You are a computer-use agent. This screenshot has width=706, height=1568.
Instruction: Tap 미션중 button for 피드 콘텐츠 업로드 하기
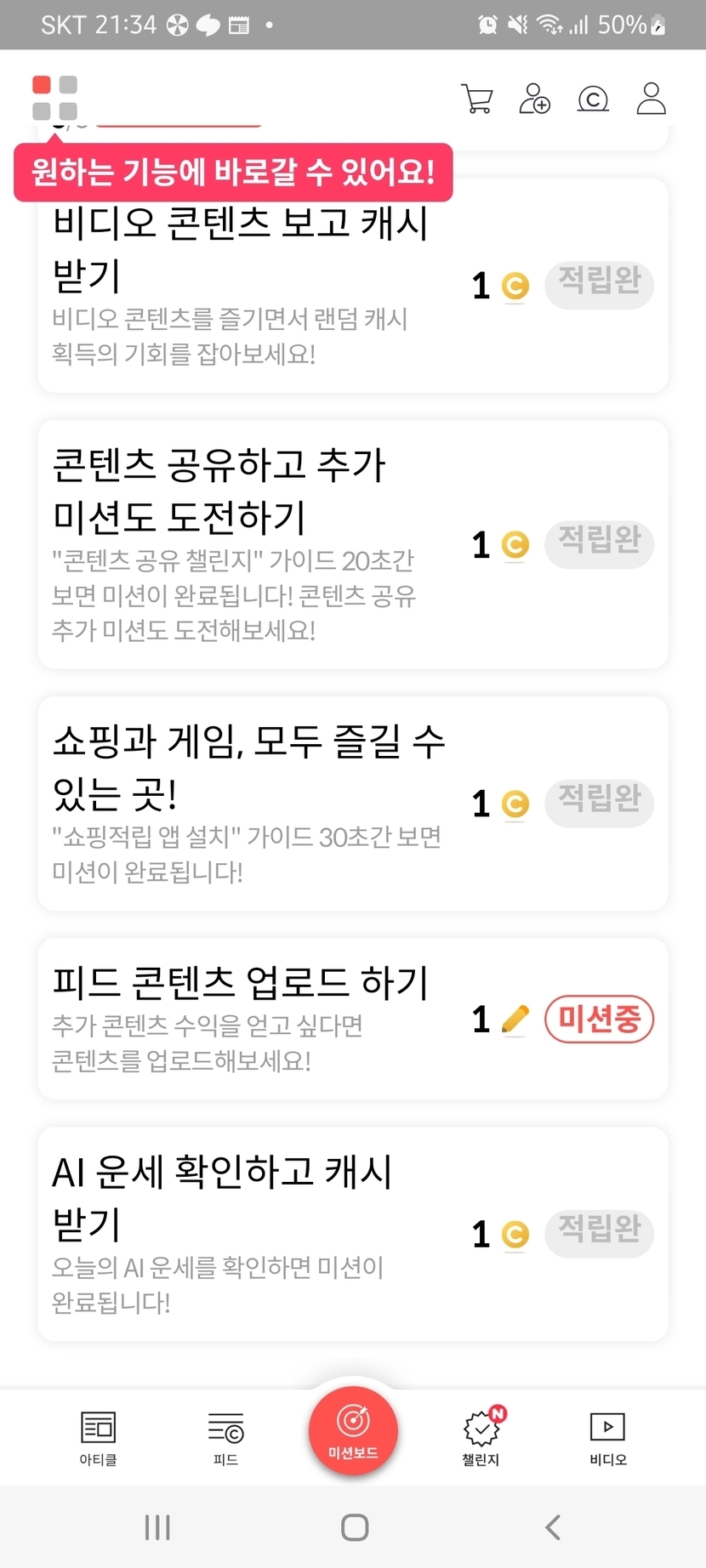599,1019
